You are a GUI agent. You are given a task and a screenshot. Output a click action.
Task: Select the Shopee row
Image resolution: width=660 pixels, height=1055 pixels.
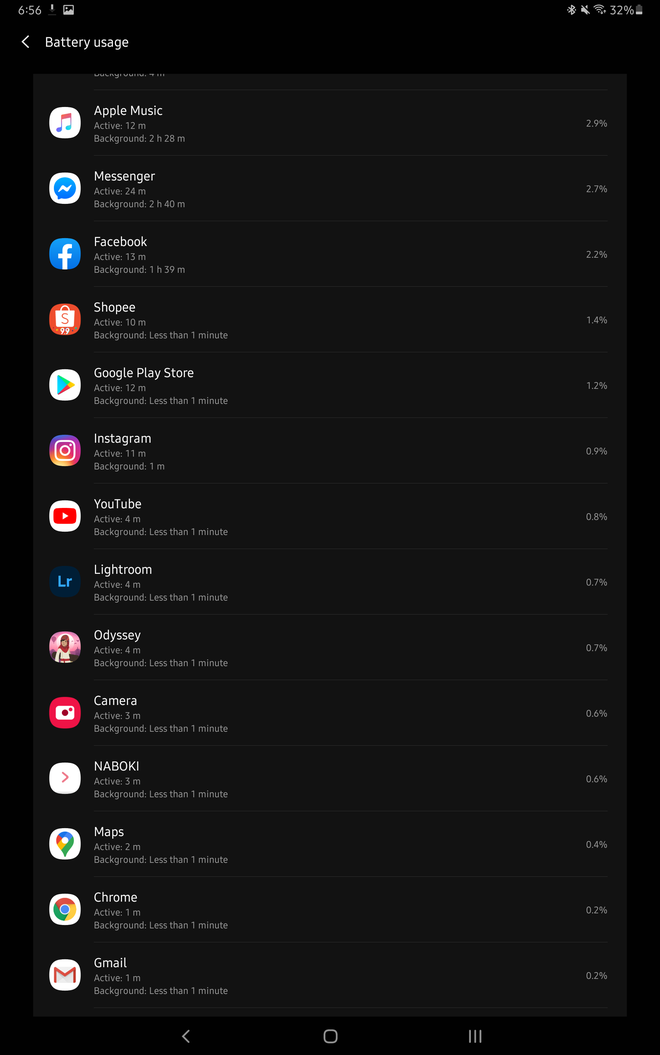click(x=330, y=320)
